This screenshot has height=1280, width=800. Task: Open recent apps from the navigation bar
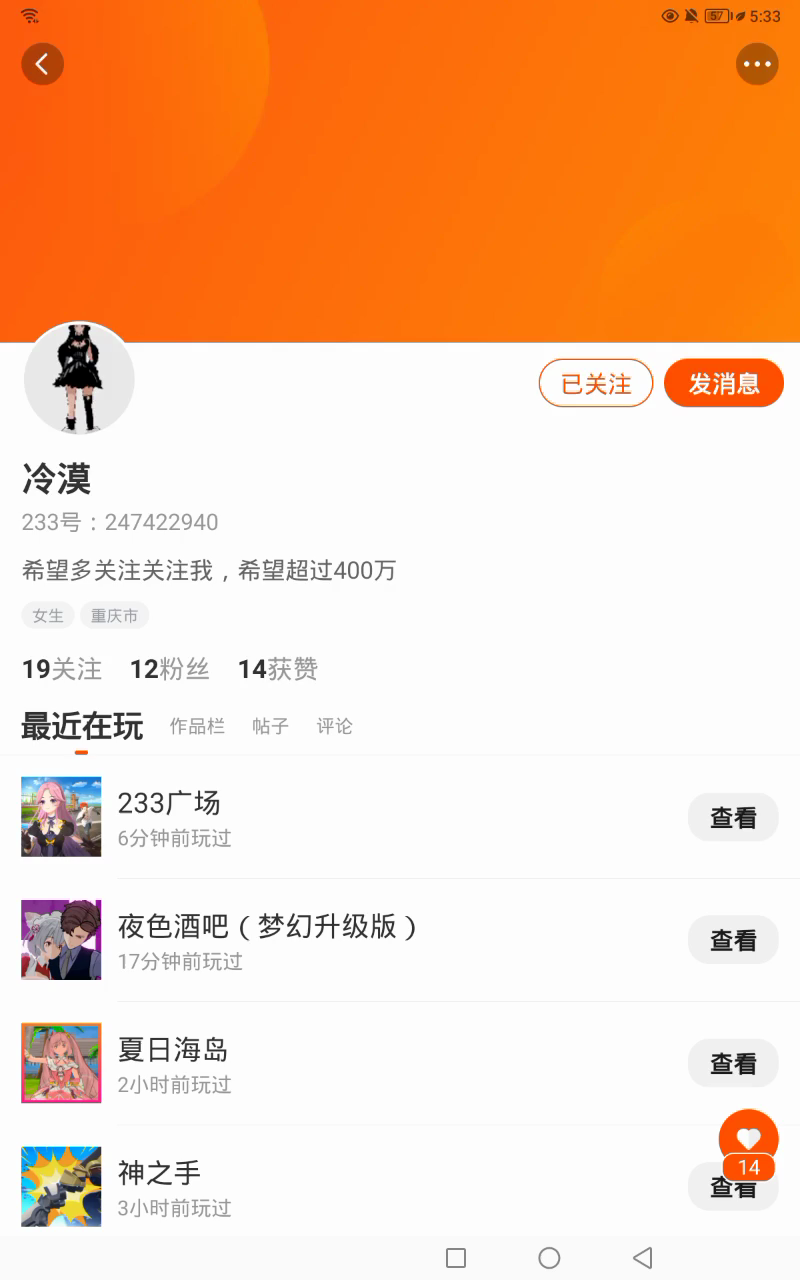[456, 1258]
